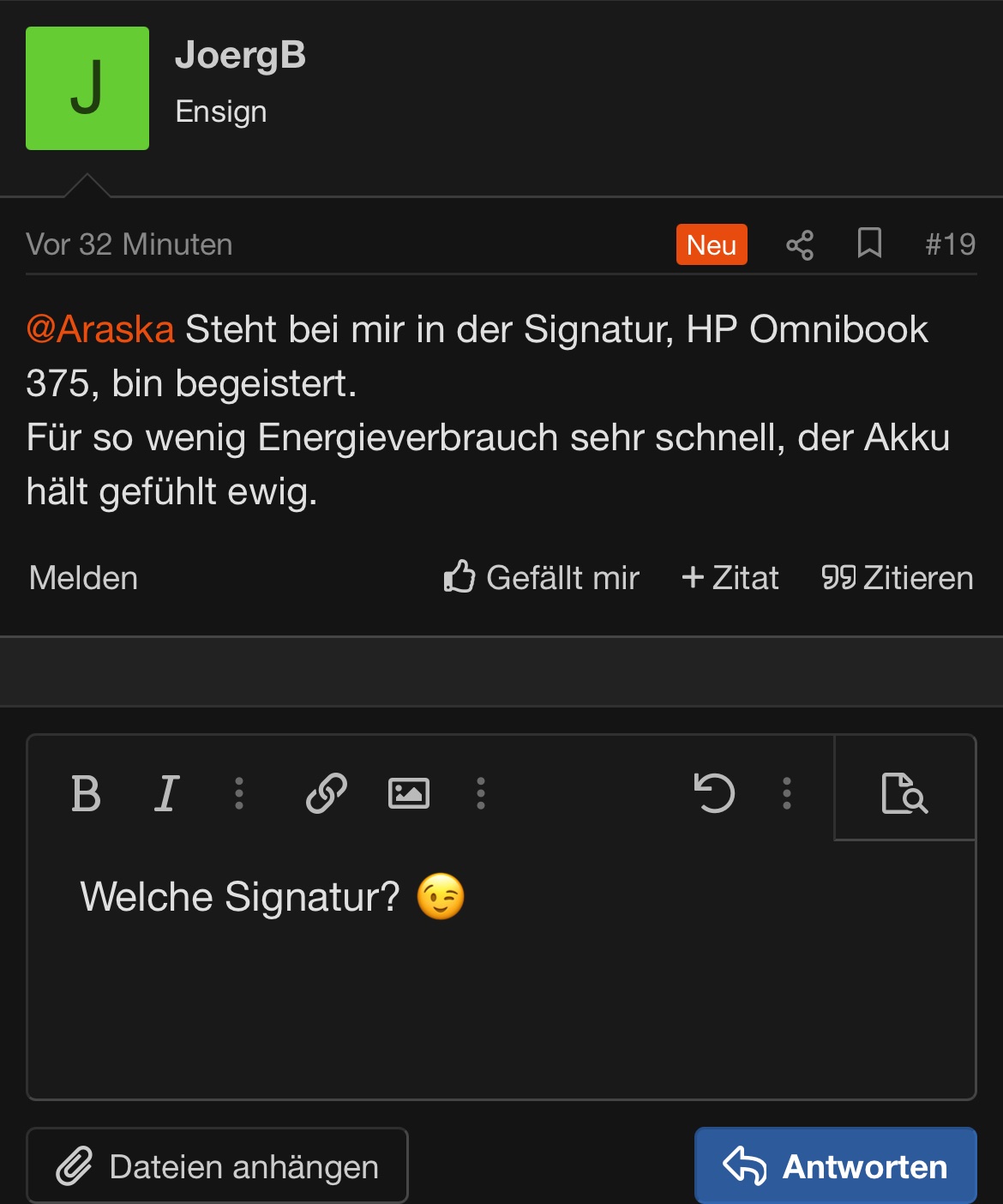Like the post with Gefällt mir
This screenshot has height=1204, width=1003.
pyautogui.click(x=542, y=578)
